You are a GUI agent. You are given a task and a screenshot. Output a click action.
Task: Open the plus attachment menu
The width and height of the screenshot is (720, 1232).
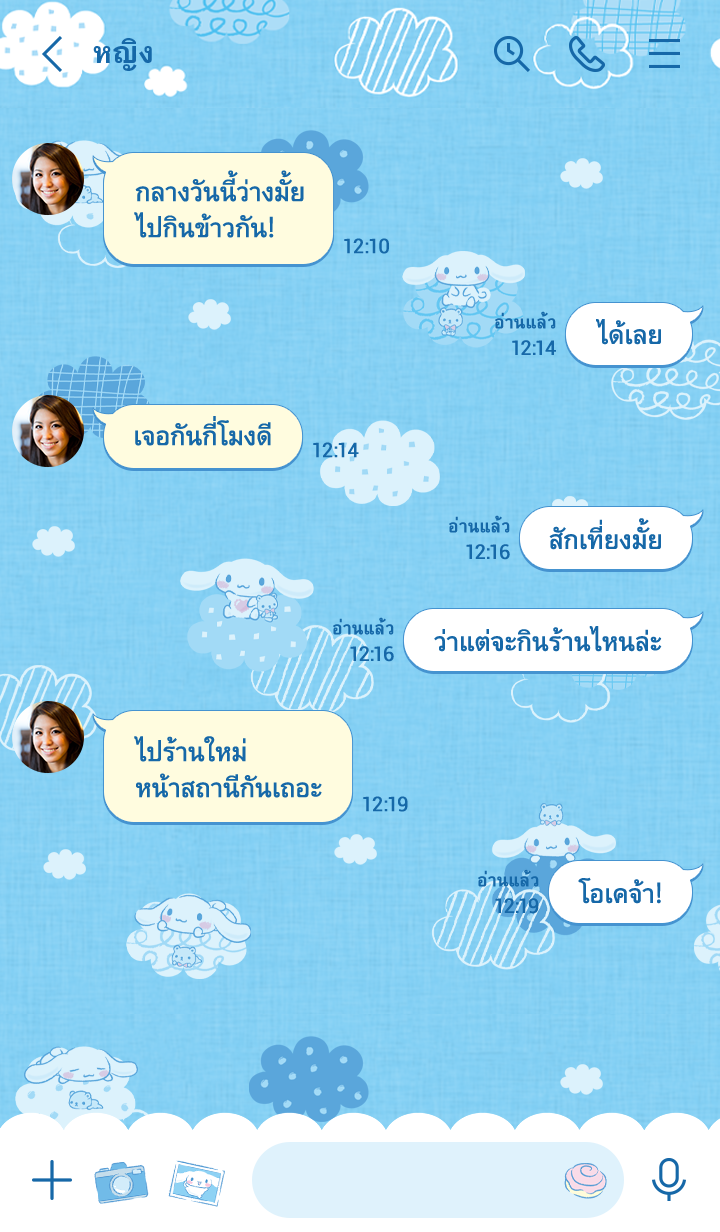coord(52,1180)
